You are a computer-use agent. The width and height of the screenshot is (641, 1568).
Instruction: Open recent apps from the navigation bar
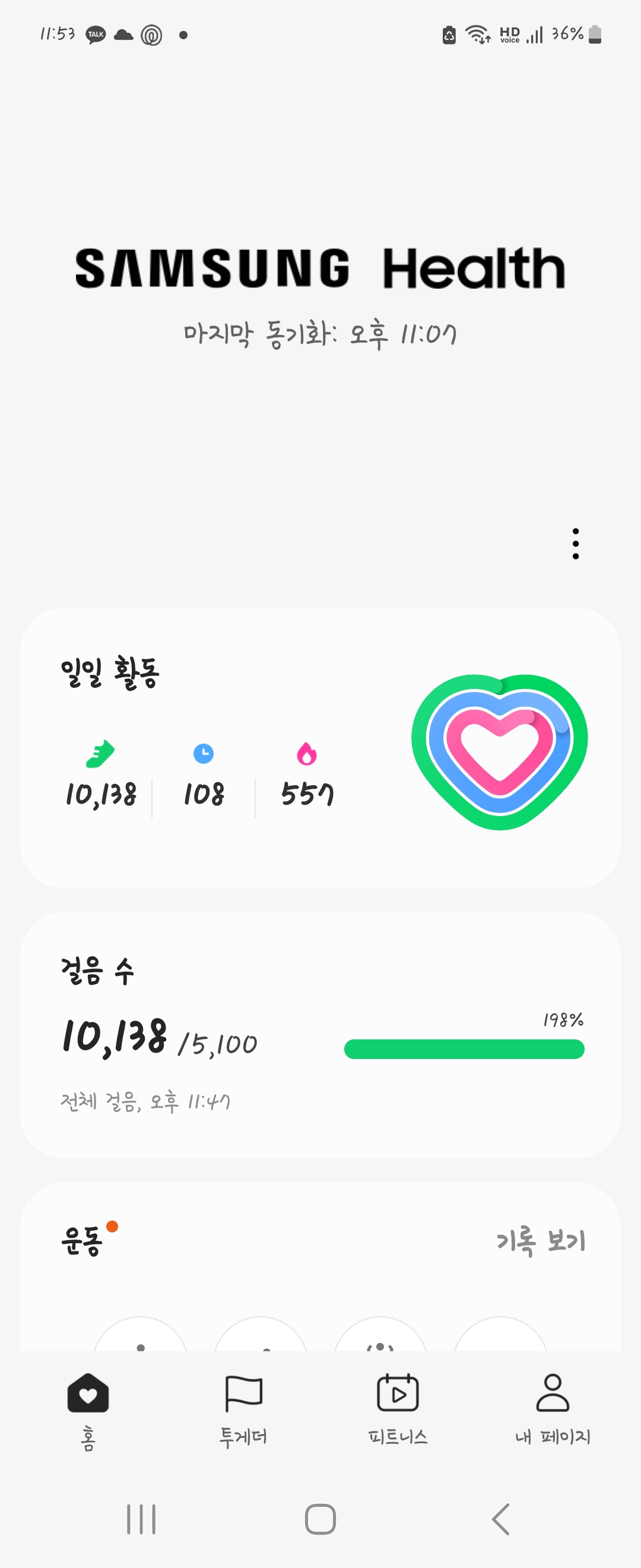pyautogui.click(x=141, y=1519)
